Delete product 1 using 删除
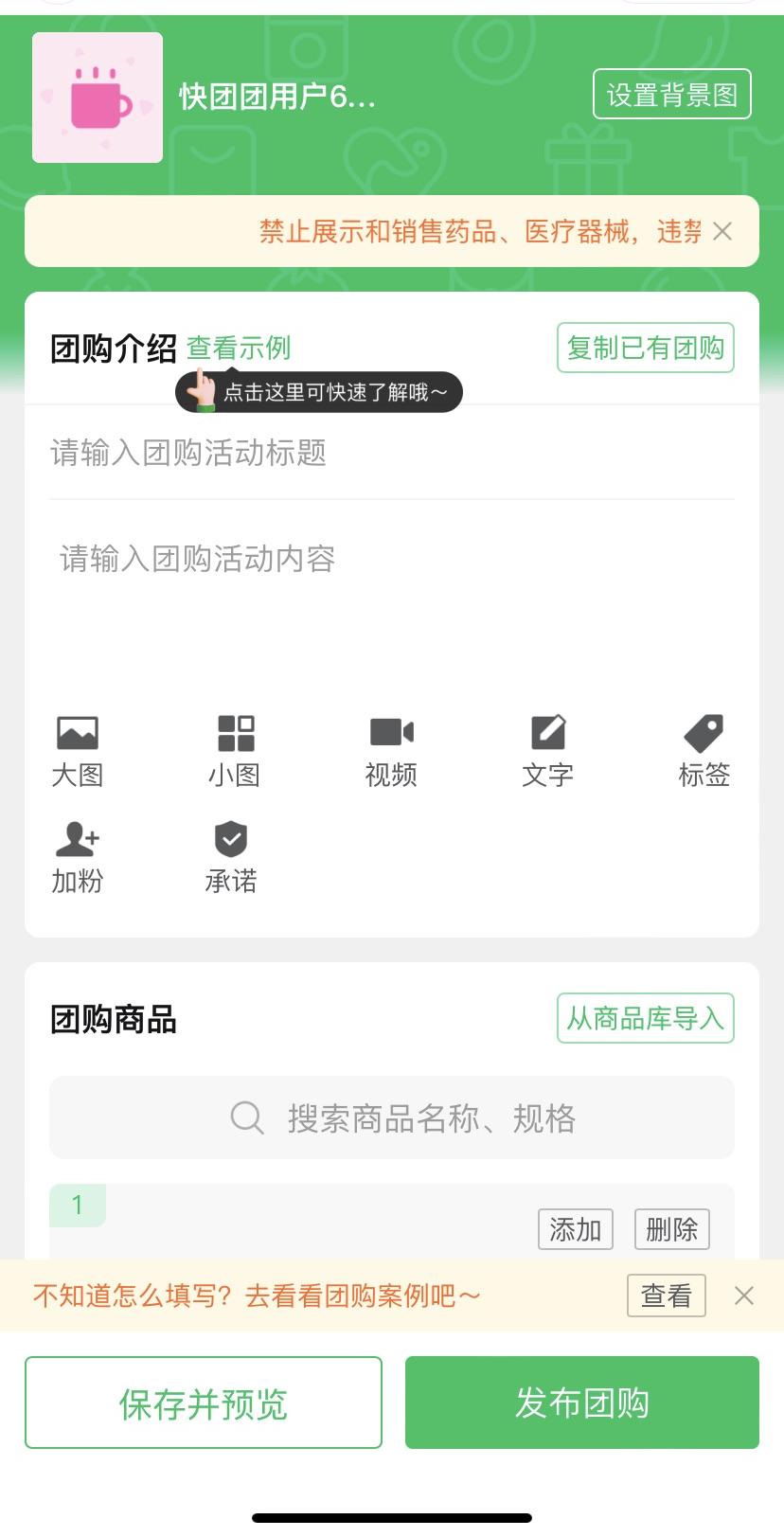Viewport: 784px width, 1537px height. click(671, 1228)
